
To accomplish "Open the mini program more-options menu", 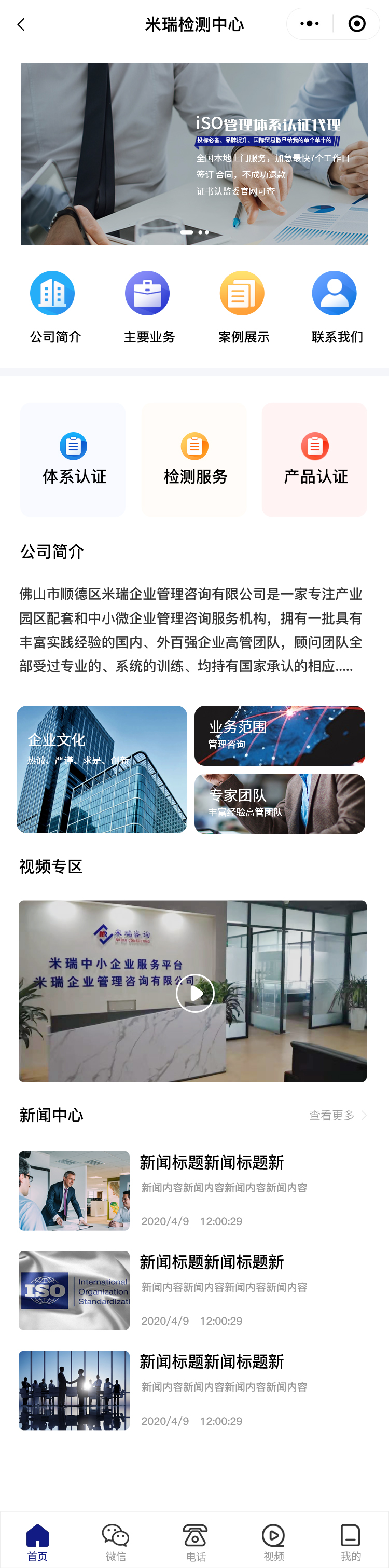I will [309, 24].
